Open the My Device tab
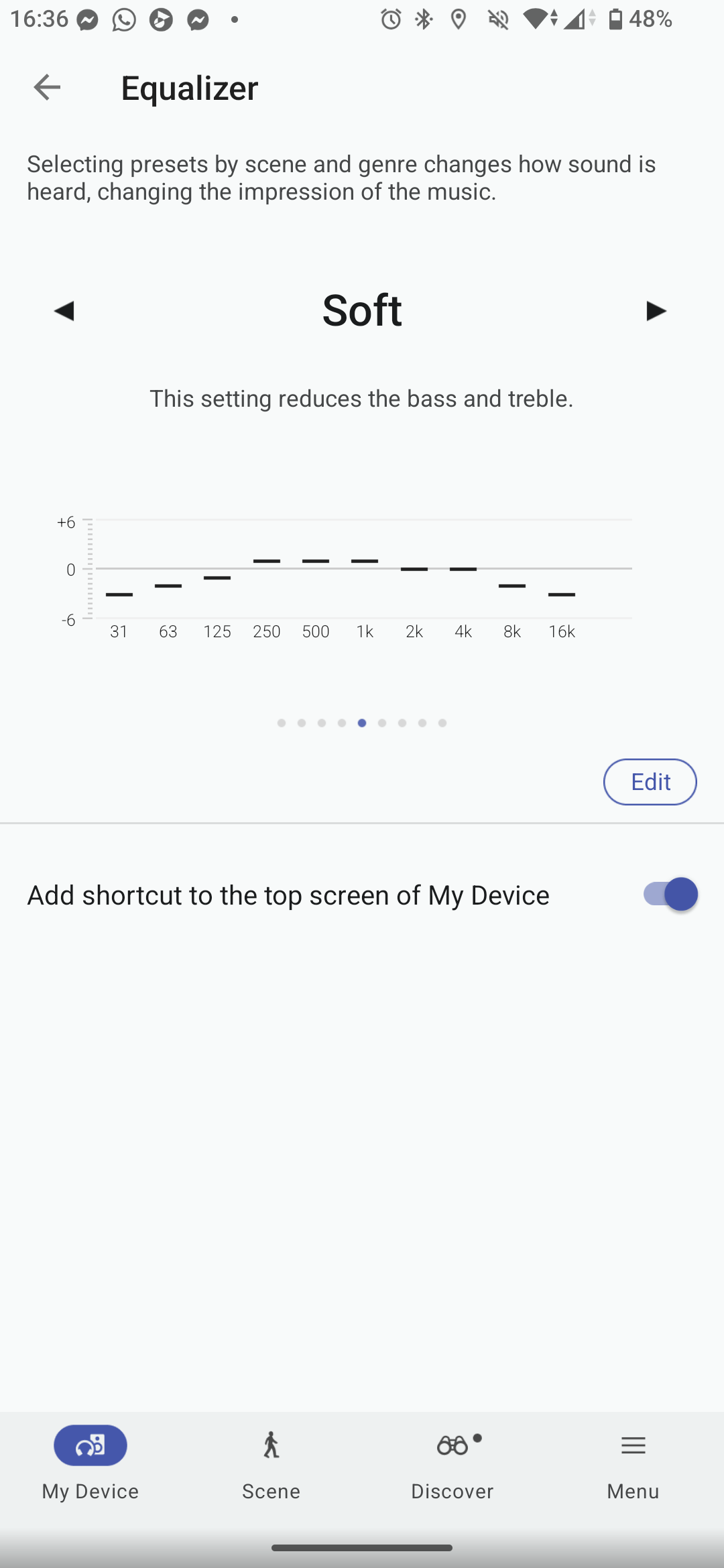Viewport: 724px width, 1568px height. pyautogui.click(x=90, y=1462)
